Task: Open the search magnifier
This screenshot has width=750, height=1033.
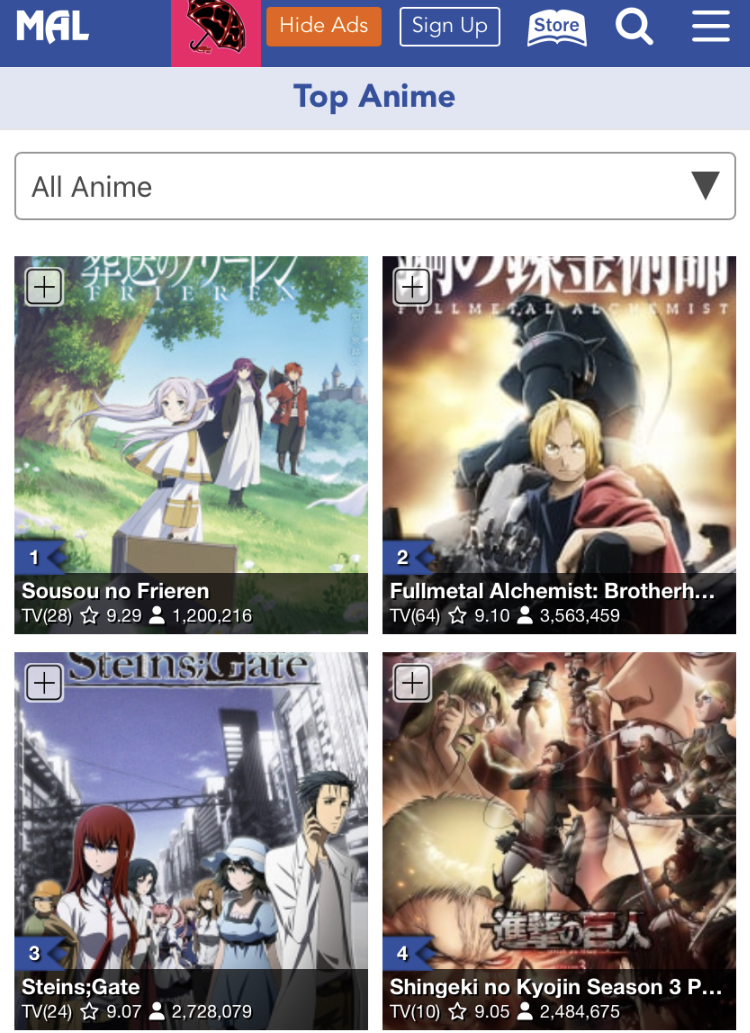Action: pos(634,27)
